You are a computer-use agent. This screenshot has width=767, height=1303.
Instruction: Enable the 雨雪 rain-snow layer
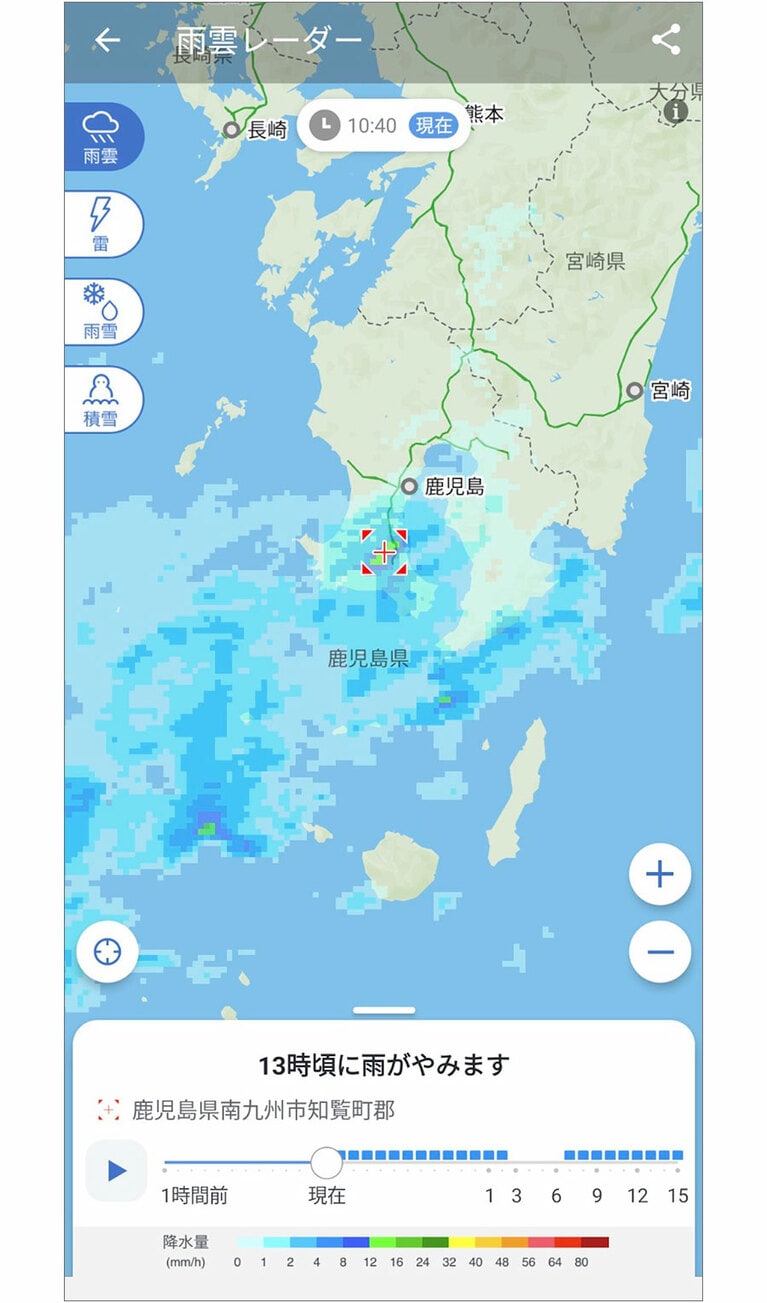tap(103, 311)
